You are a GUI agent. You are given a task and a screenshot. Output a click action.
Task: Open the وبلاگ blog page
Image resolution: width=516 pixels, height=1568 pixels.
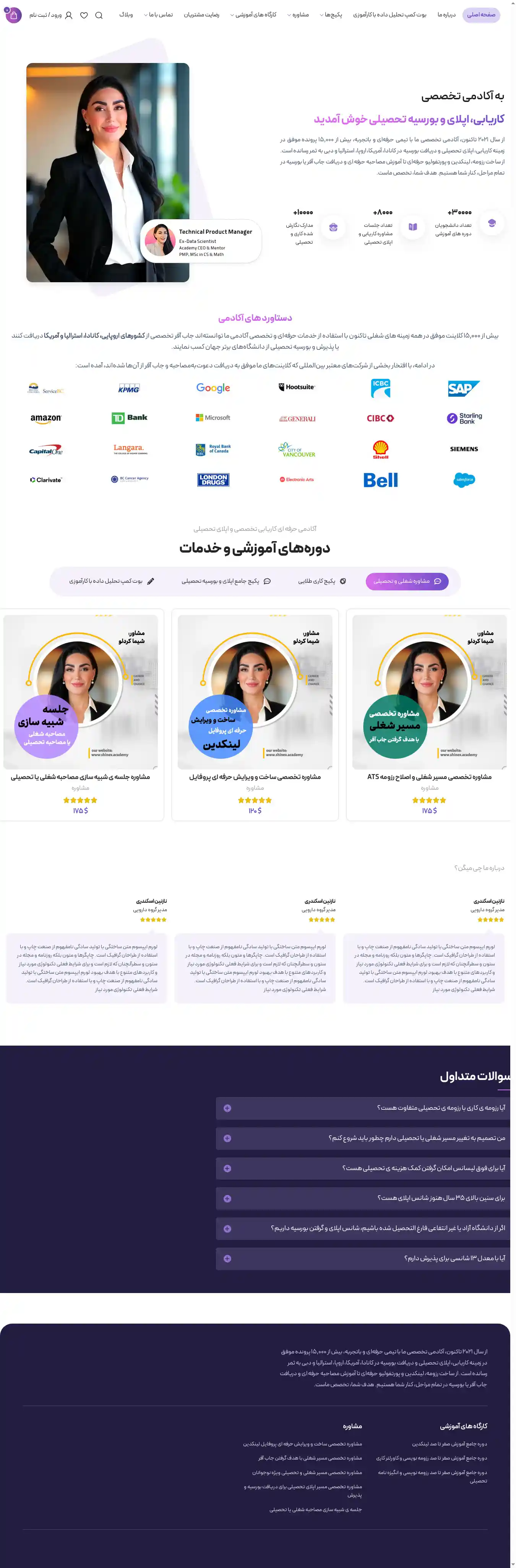[126, 15]
